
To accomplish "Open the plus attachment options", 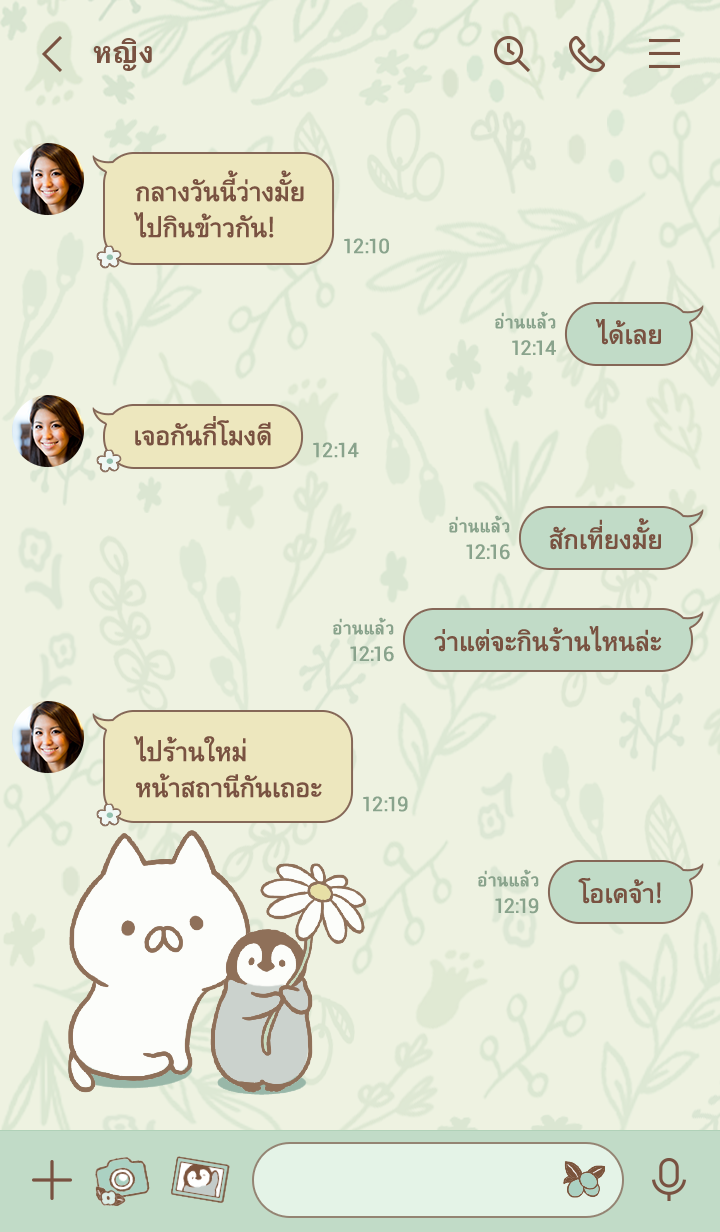I will pyautogui.click(x=52, y=1181).
